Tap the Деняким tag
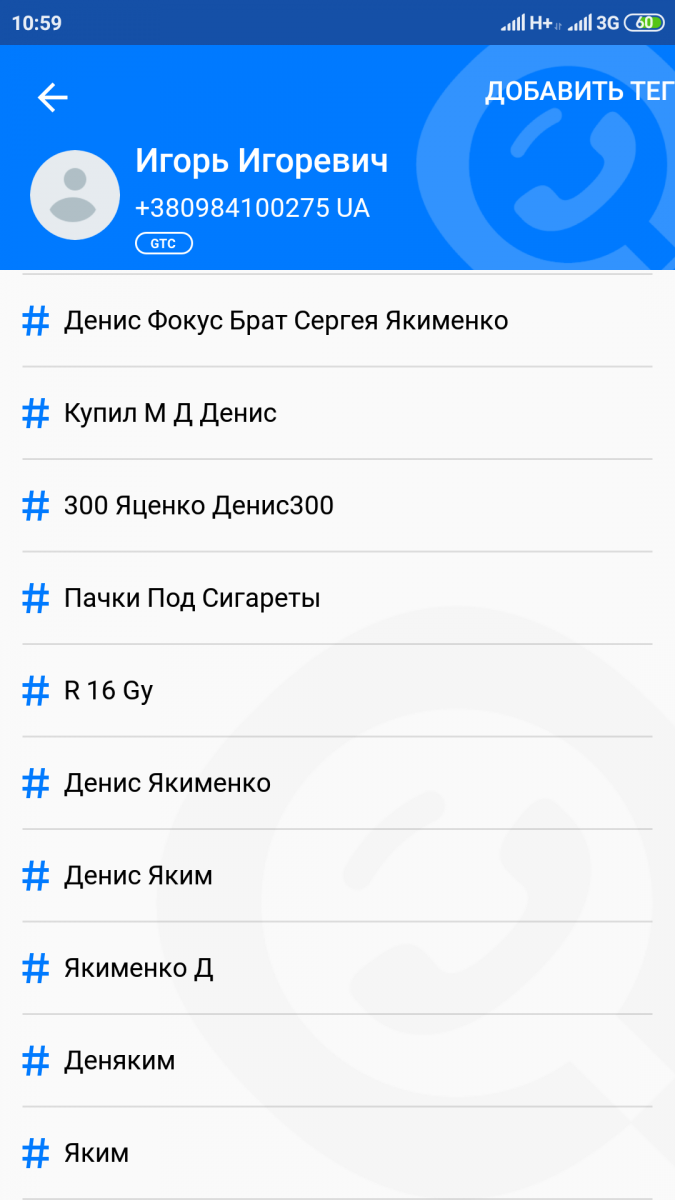The image size is (675, 1200). [x=119, y=1060]
